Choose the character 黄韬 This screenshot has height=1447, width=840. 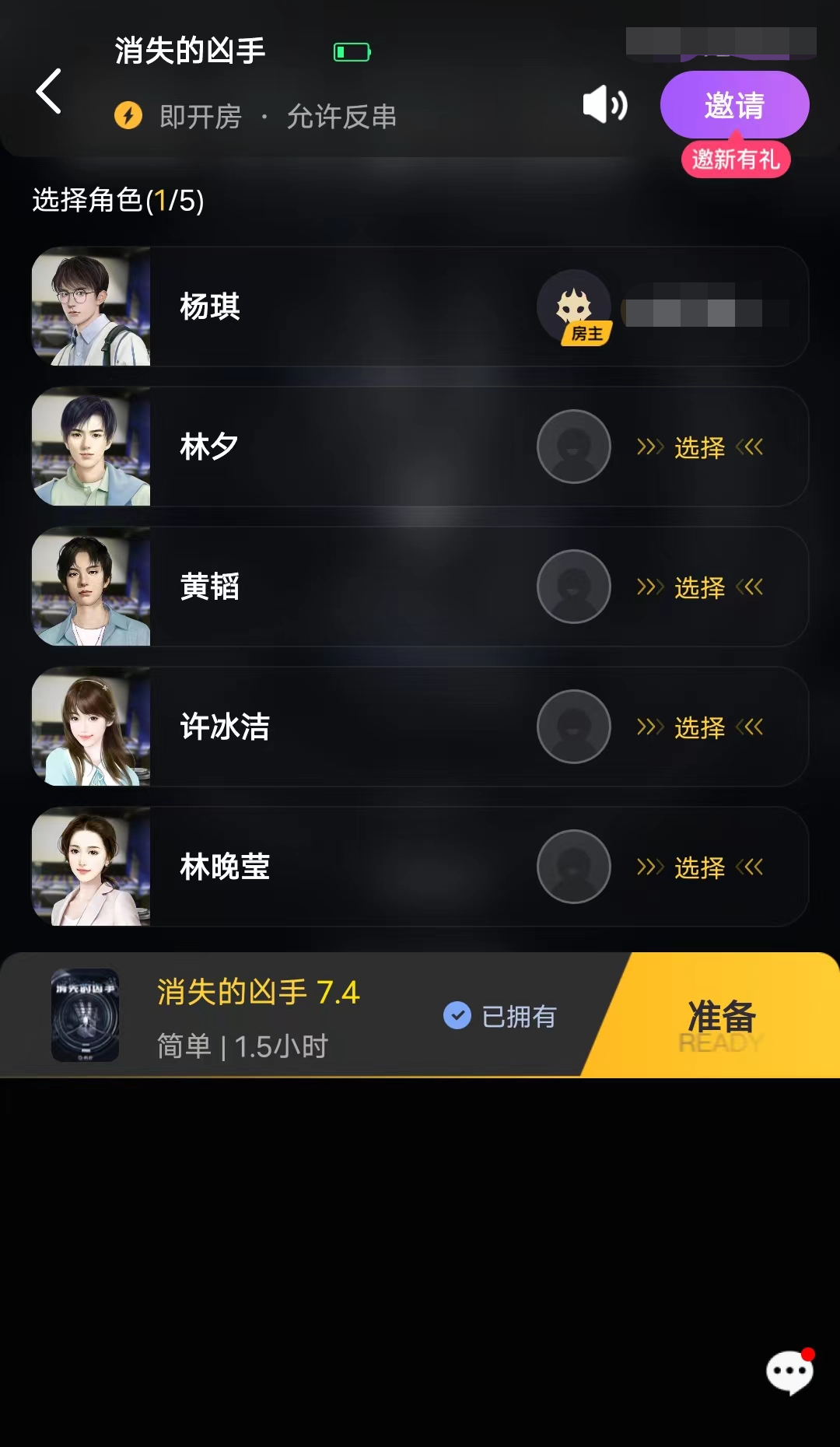[x=699, y=587]
